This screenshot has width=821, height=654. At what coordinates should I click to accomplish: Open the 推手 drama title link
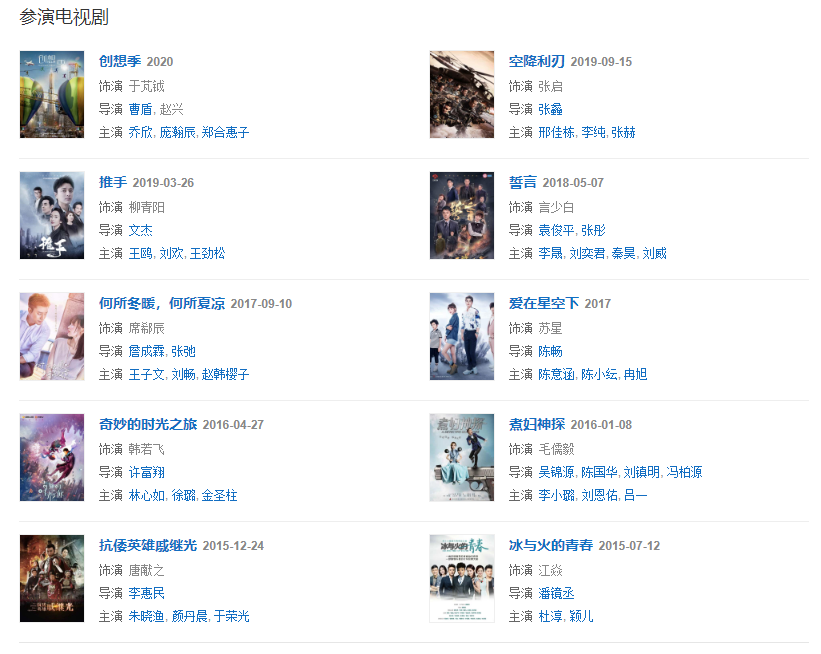pos(113,182)
